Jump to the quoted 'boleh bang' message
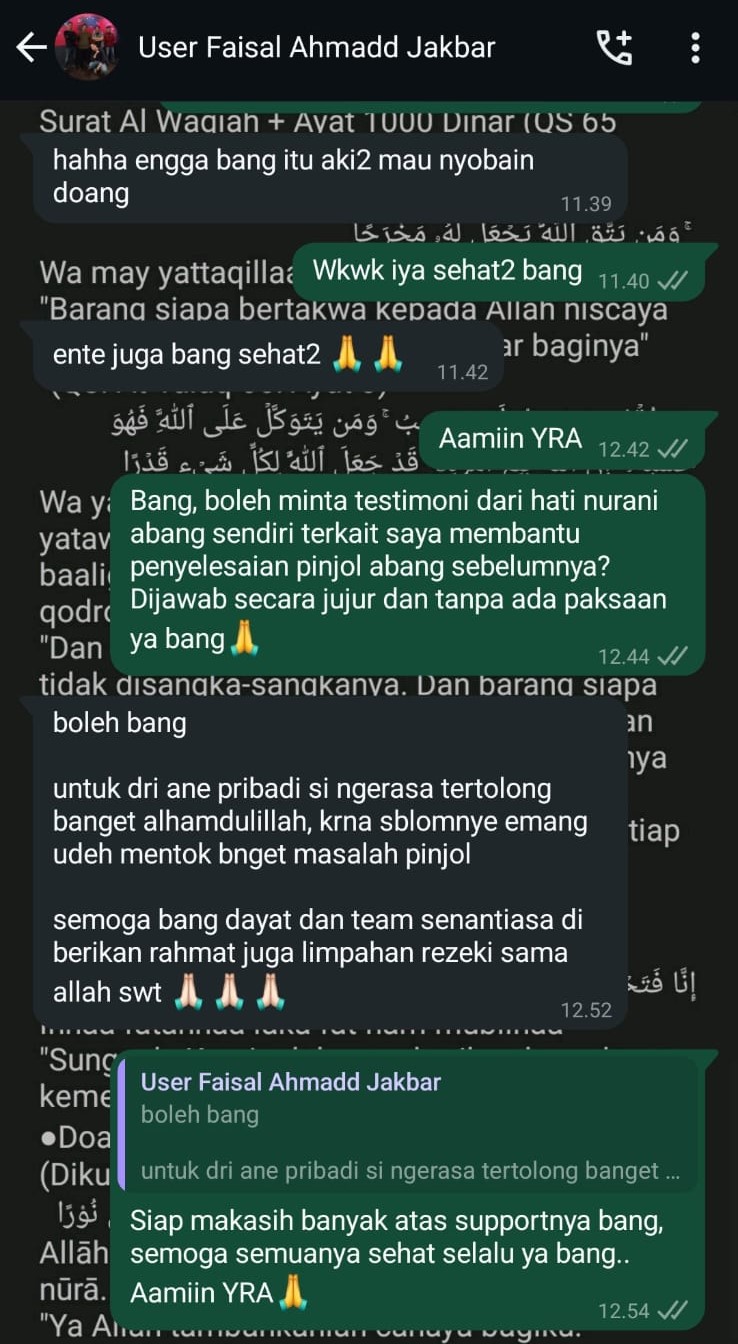 [409, 1126]
